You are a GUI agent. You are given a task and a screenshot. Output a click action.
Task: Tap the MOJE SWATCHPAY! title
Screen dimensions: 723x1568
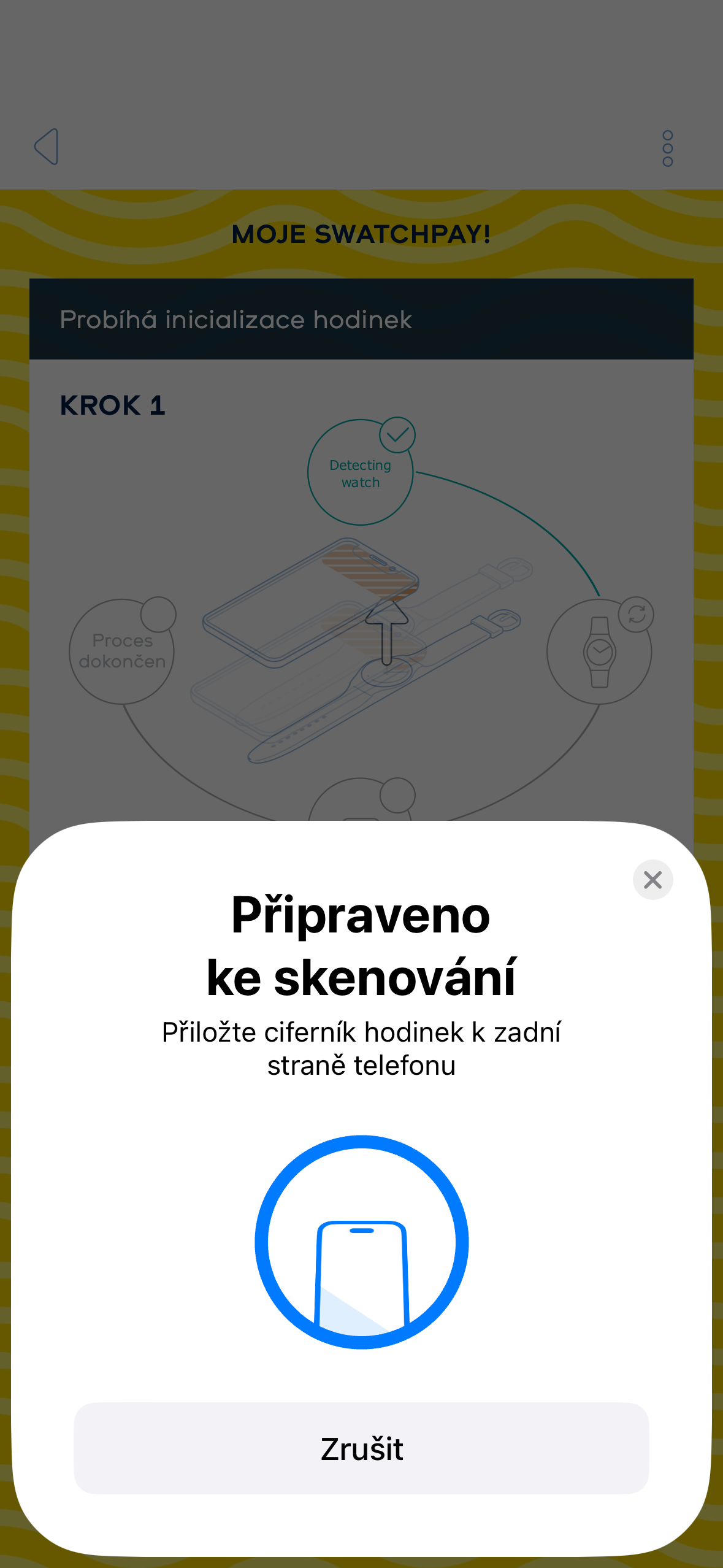click(x=361, y=233)
